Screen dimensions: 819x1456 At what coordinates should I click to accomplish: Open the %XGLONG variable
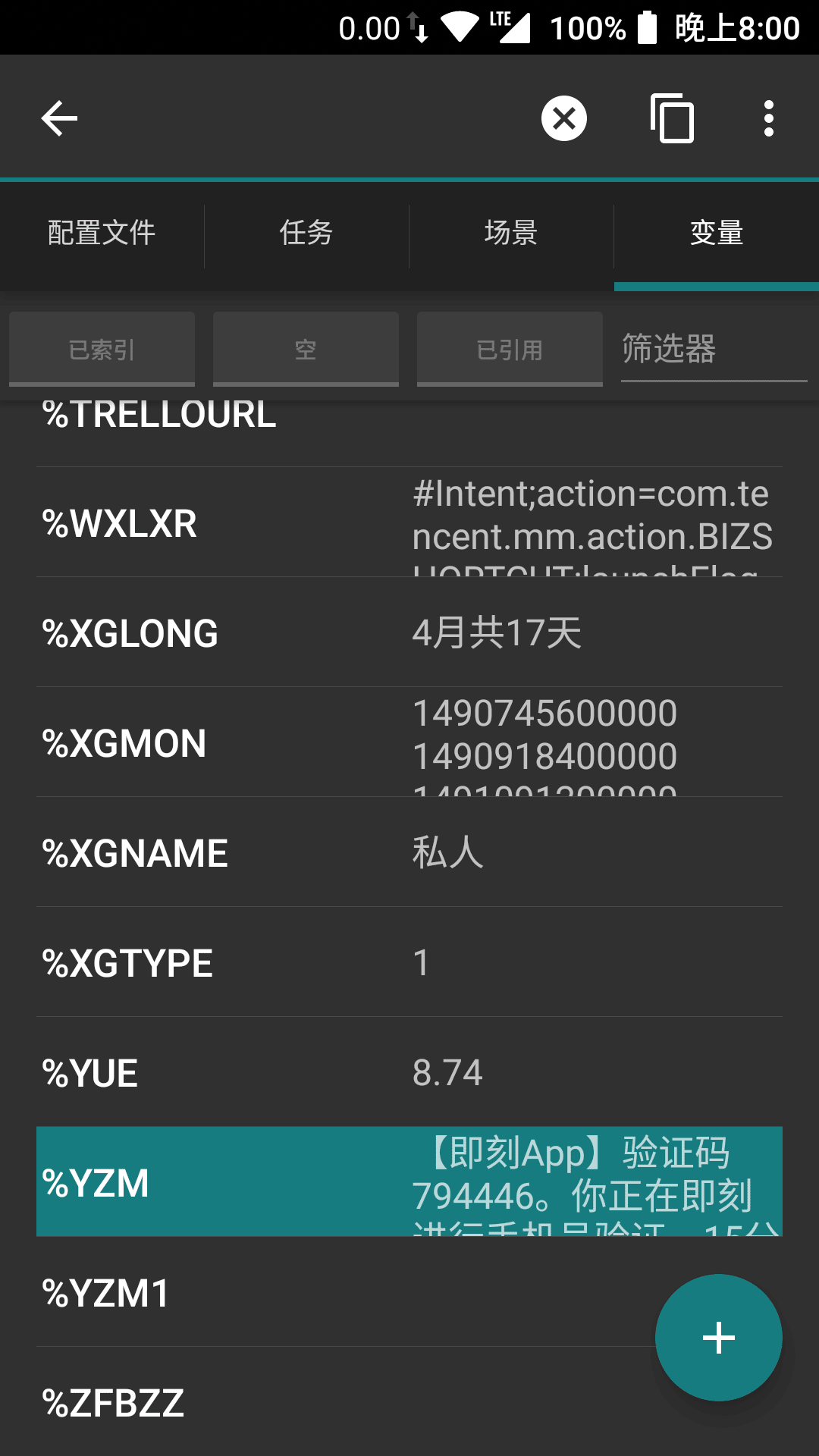point(409,633)
